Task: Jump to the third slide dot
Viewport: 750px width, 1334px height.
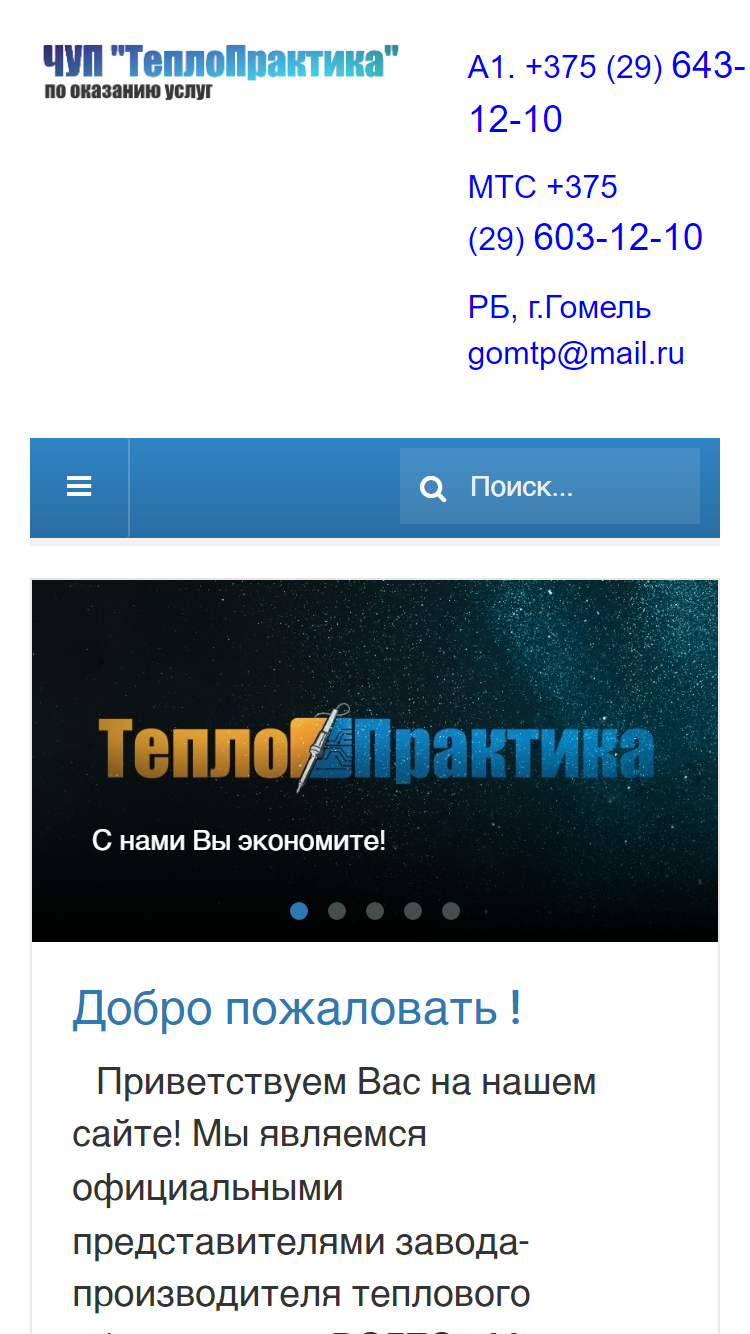Action: tap(375, 911)
